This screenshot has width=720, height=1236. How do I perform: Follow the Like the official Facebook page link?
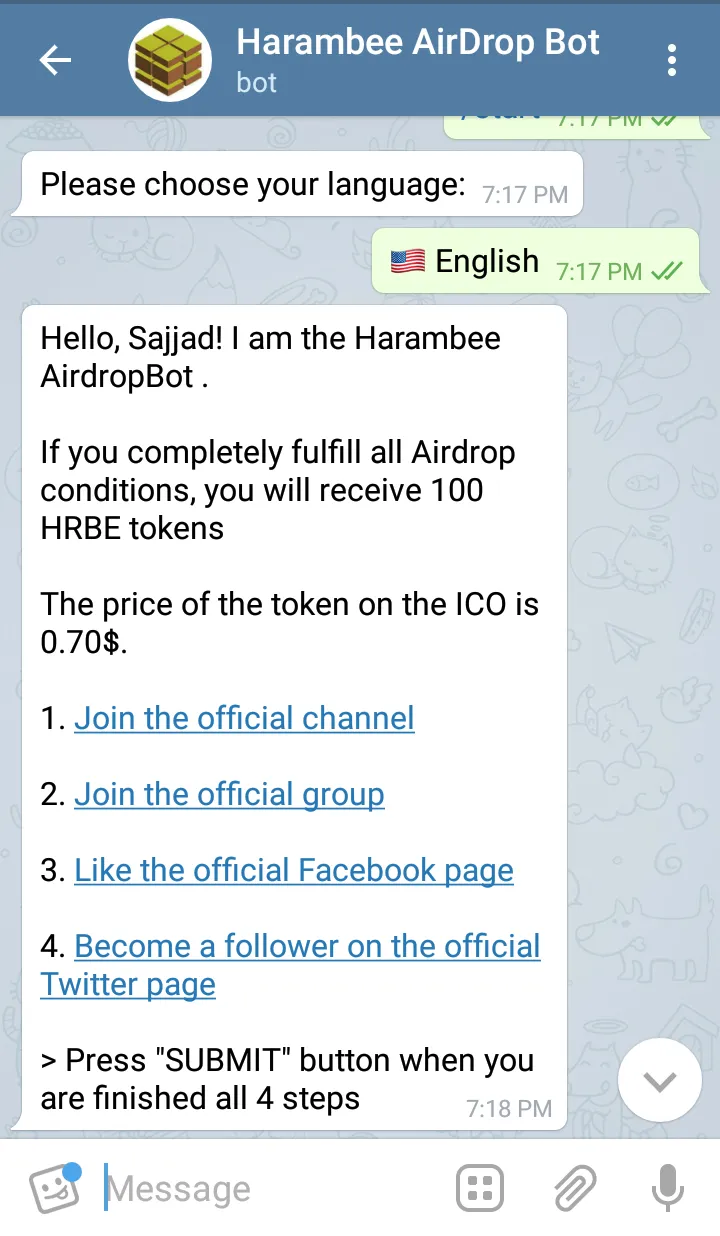[294, 870]
